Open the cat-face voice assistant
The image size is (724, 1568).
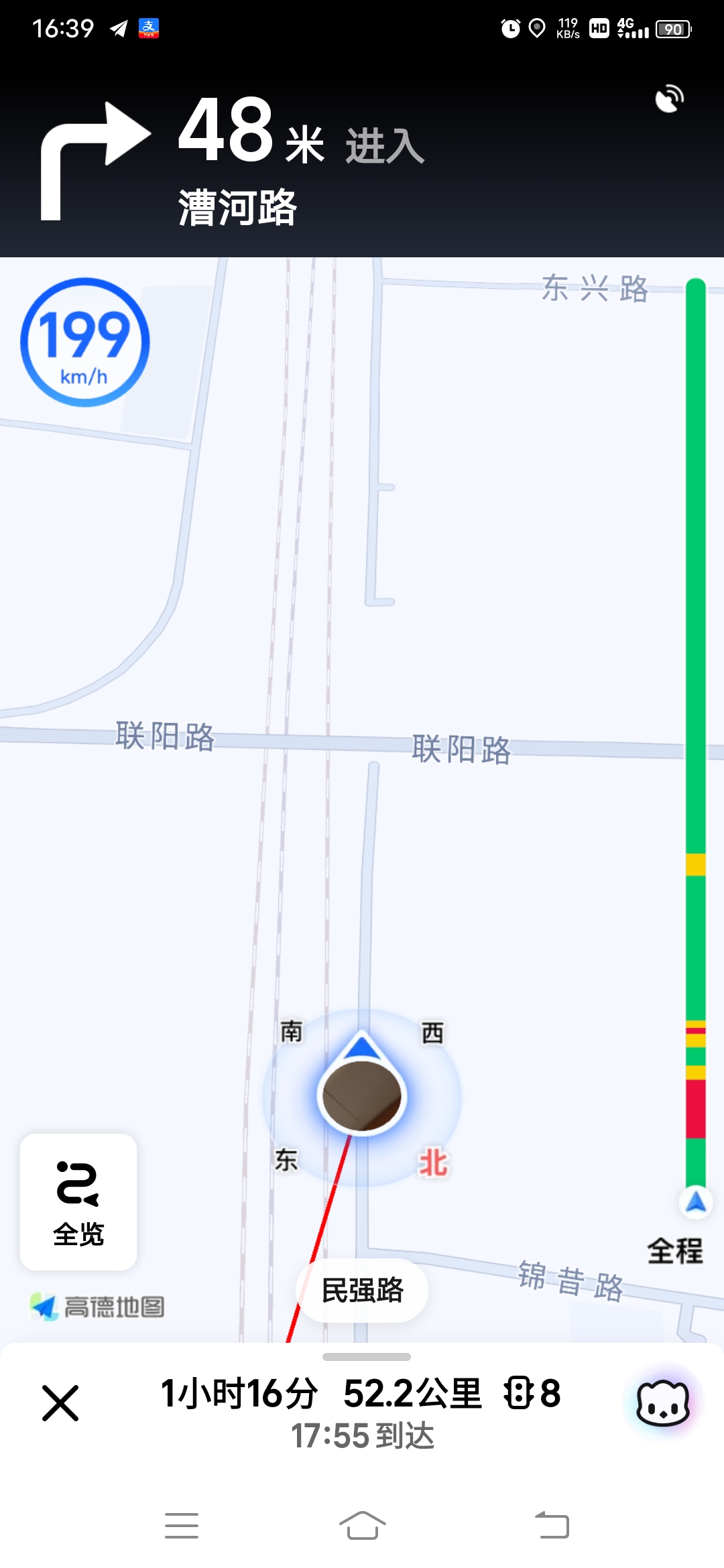tap(662, 1402)
